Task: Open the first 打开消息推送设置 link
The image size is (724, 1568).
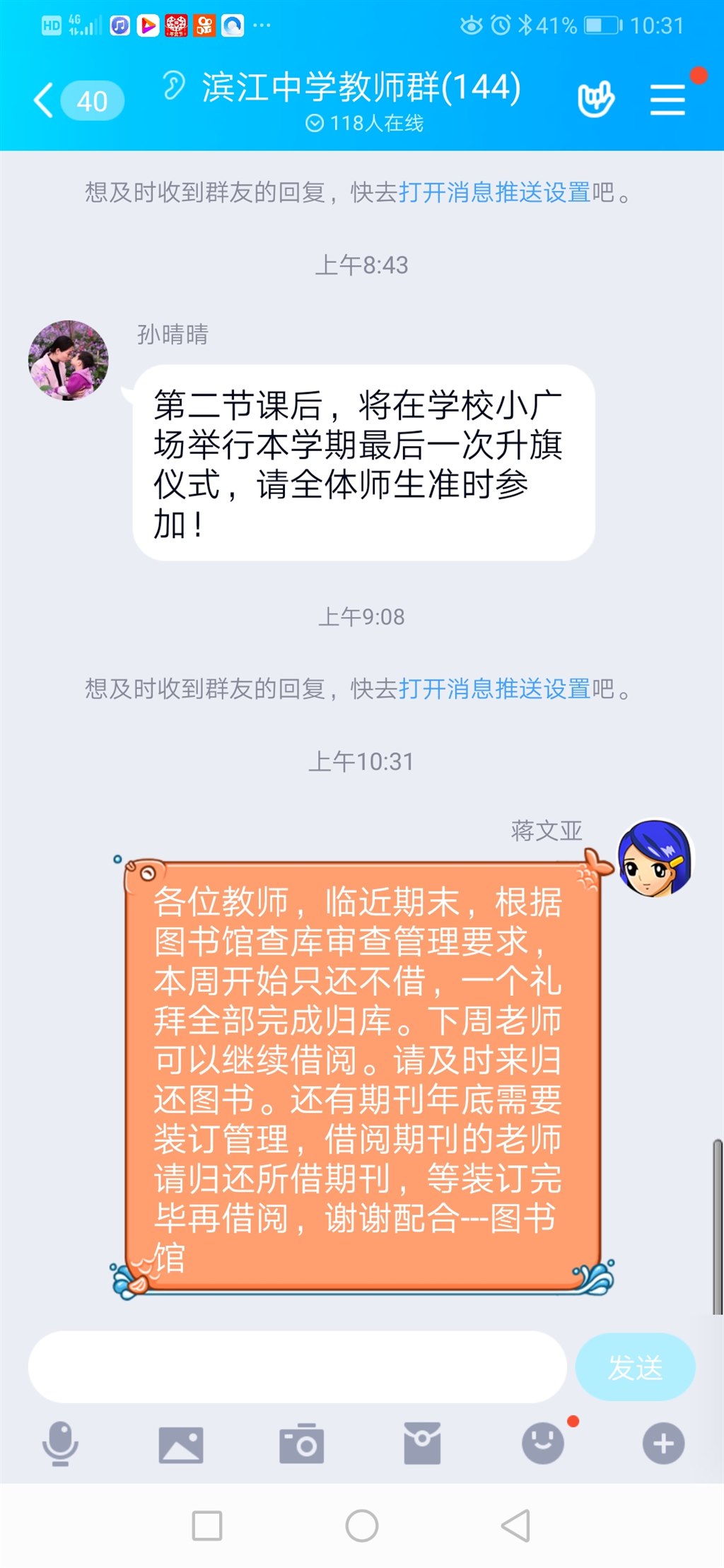Action: click(x=494, y=192)
